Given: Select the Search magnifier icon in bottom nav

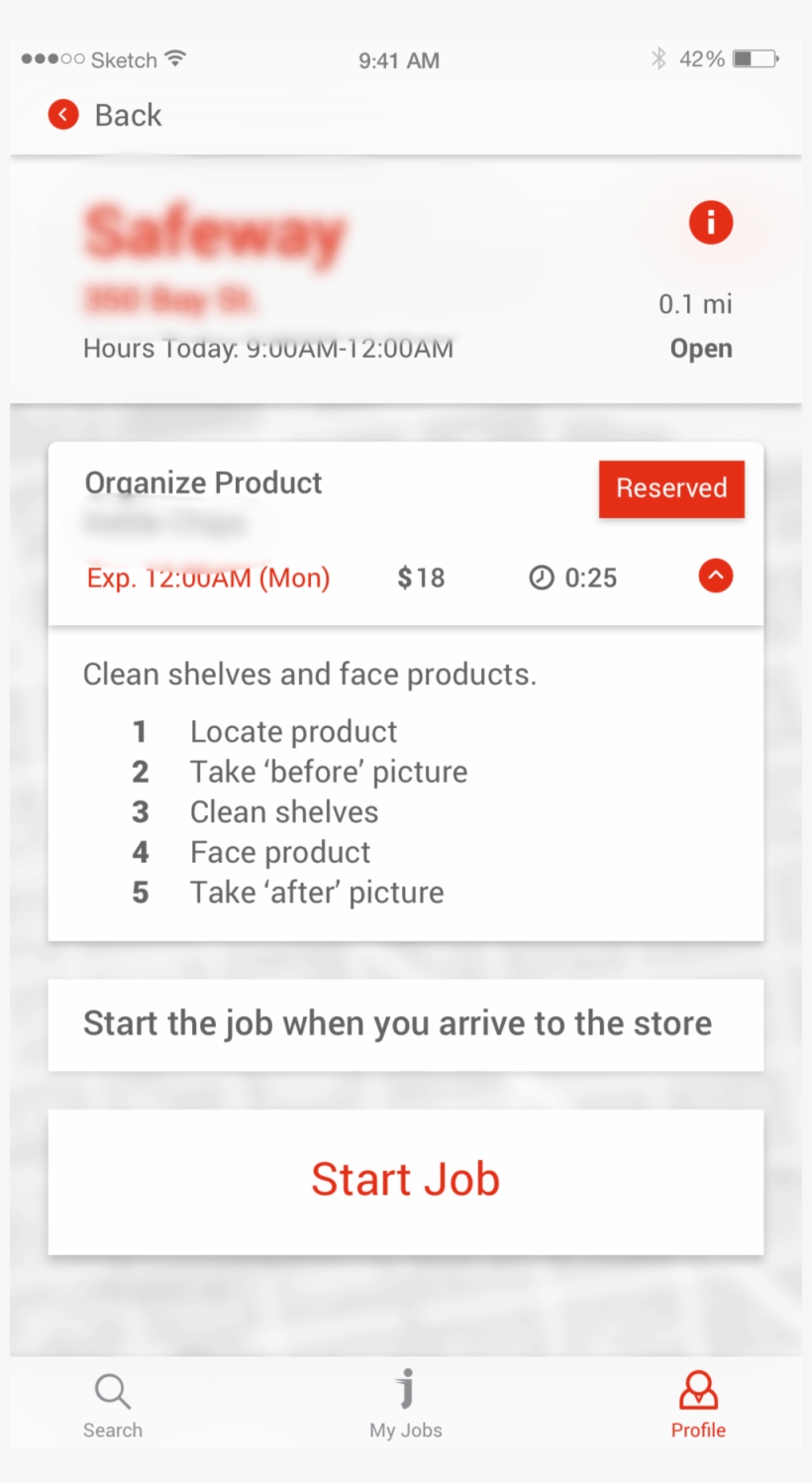Looking at the screenshot, I should 112,1391.
